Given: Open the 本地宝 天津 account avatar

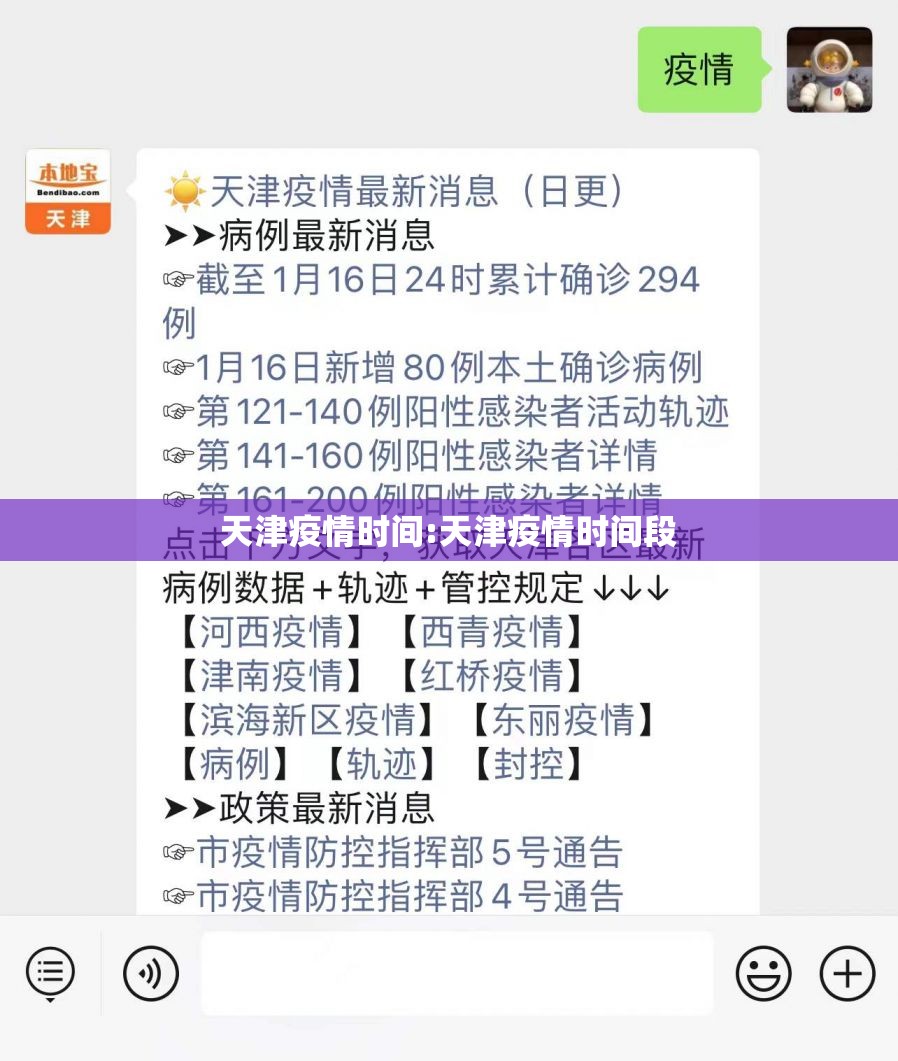Looking at the screenshot, I should [x=68, y=192].
